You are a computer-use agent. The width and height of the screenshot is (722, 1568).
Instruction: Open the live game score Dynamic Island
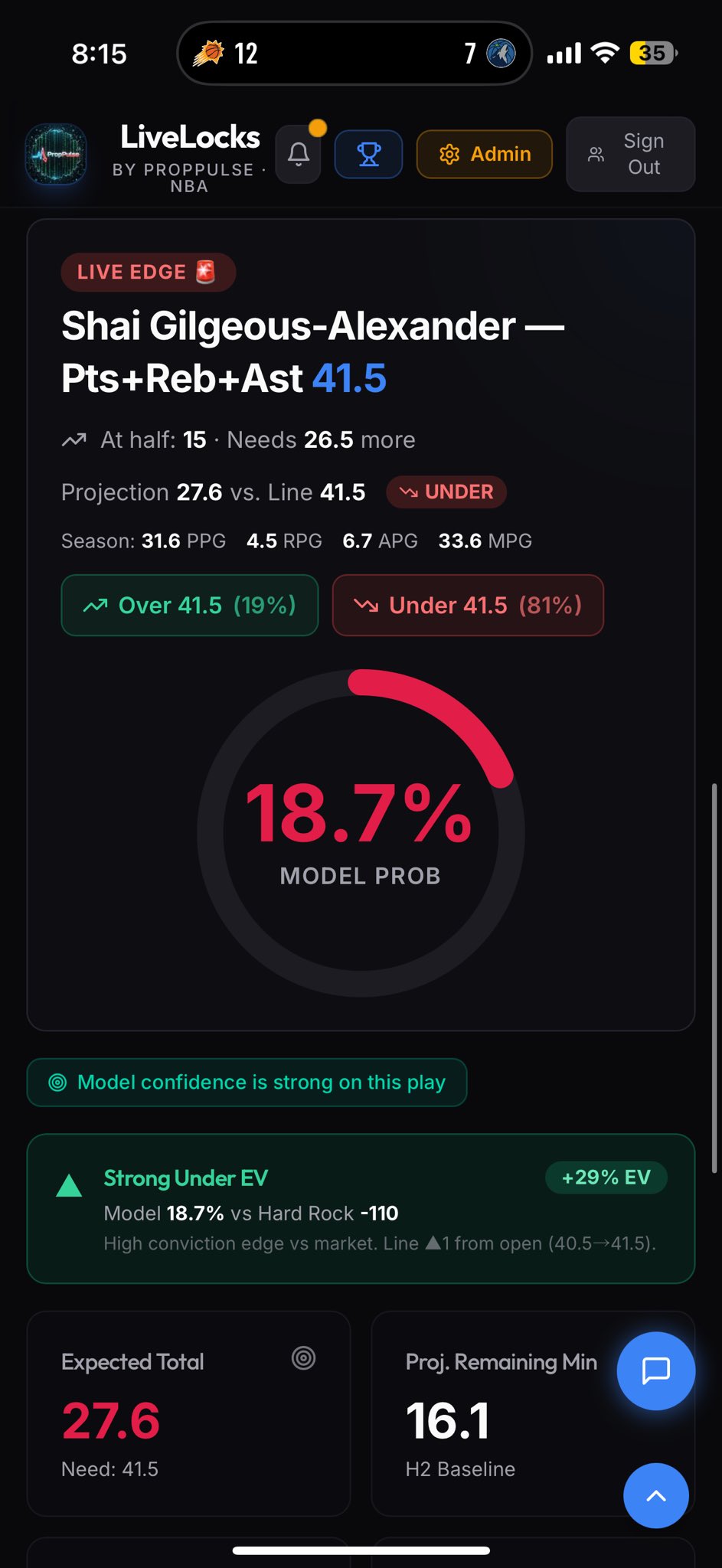[x=354, y=54]
